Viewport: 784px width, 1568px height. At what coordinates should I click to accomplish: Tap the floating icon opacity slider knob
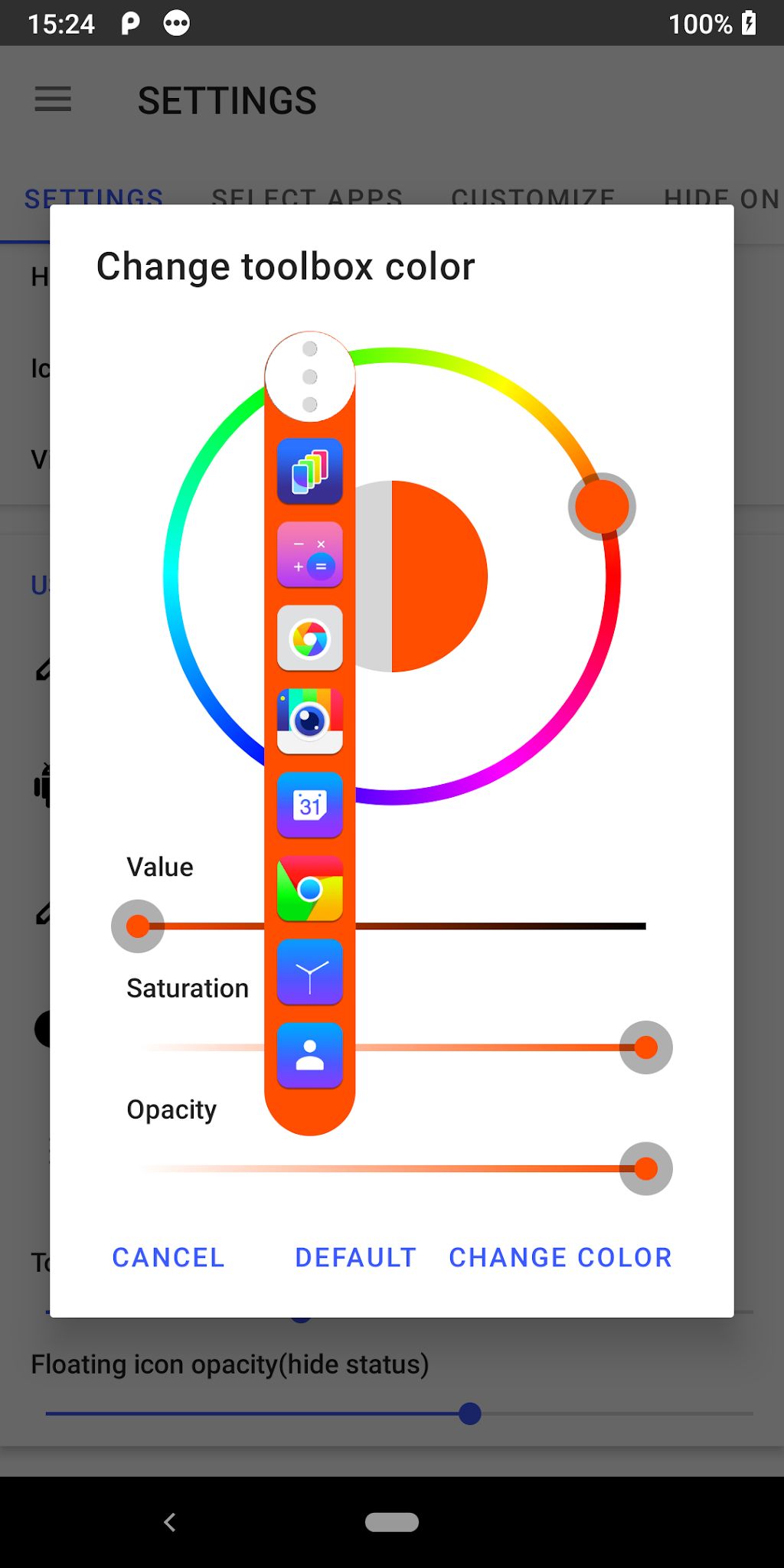(469, 1414)
